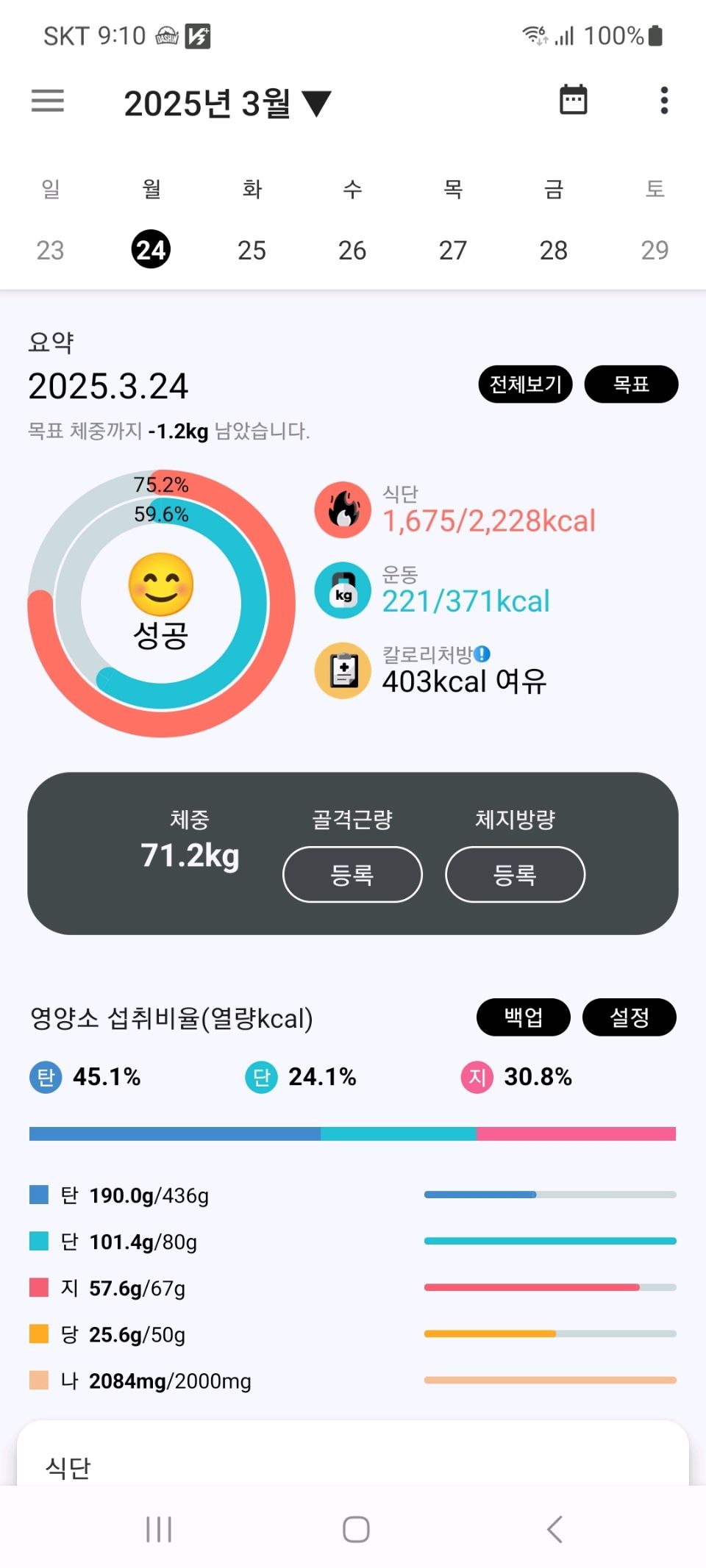Viewport: 706px width, 1568px height.
Task: Tap the 백업 backup button
Action: [523, 1017]
